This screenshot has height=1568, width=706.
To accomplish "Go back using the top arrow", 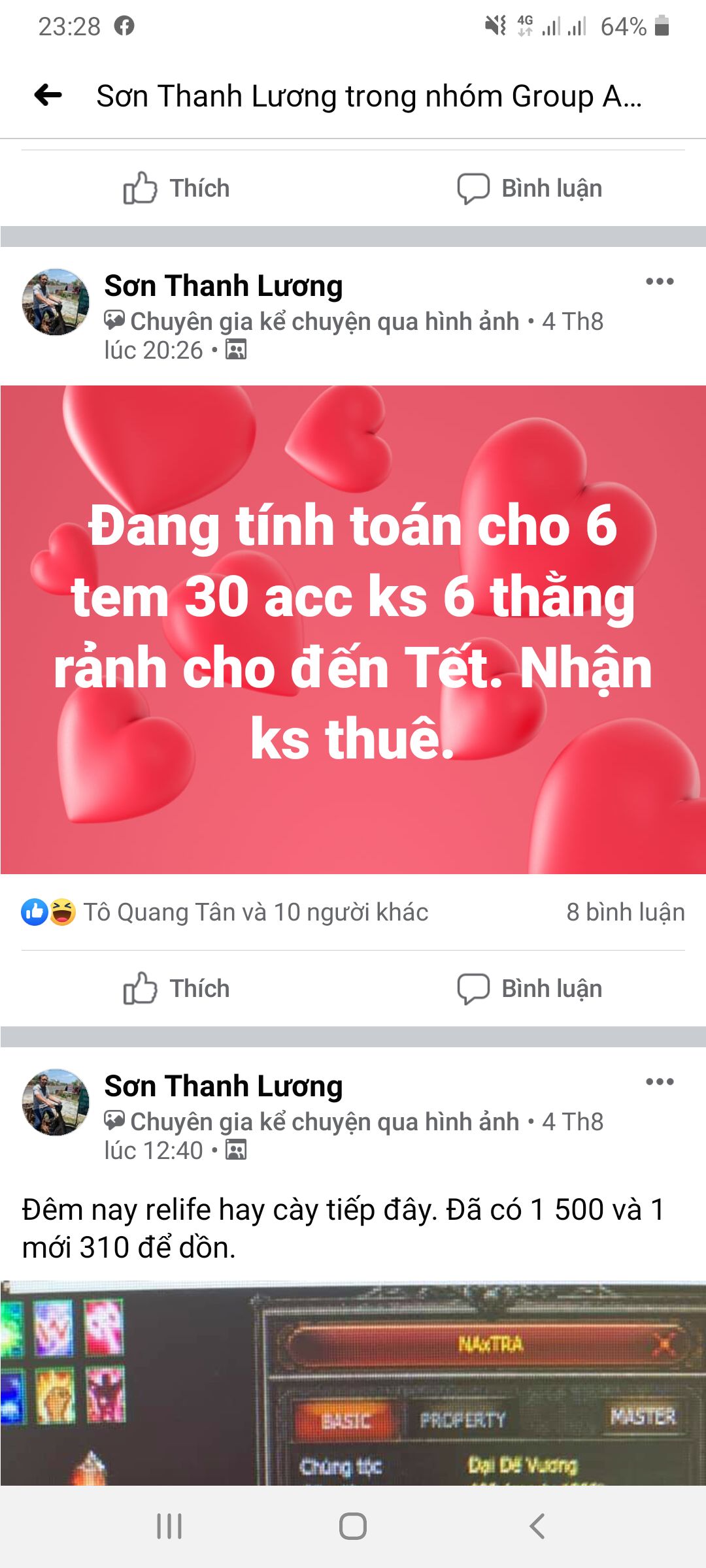I will [x=48, y=95].
